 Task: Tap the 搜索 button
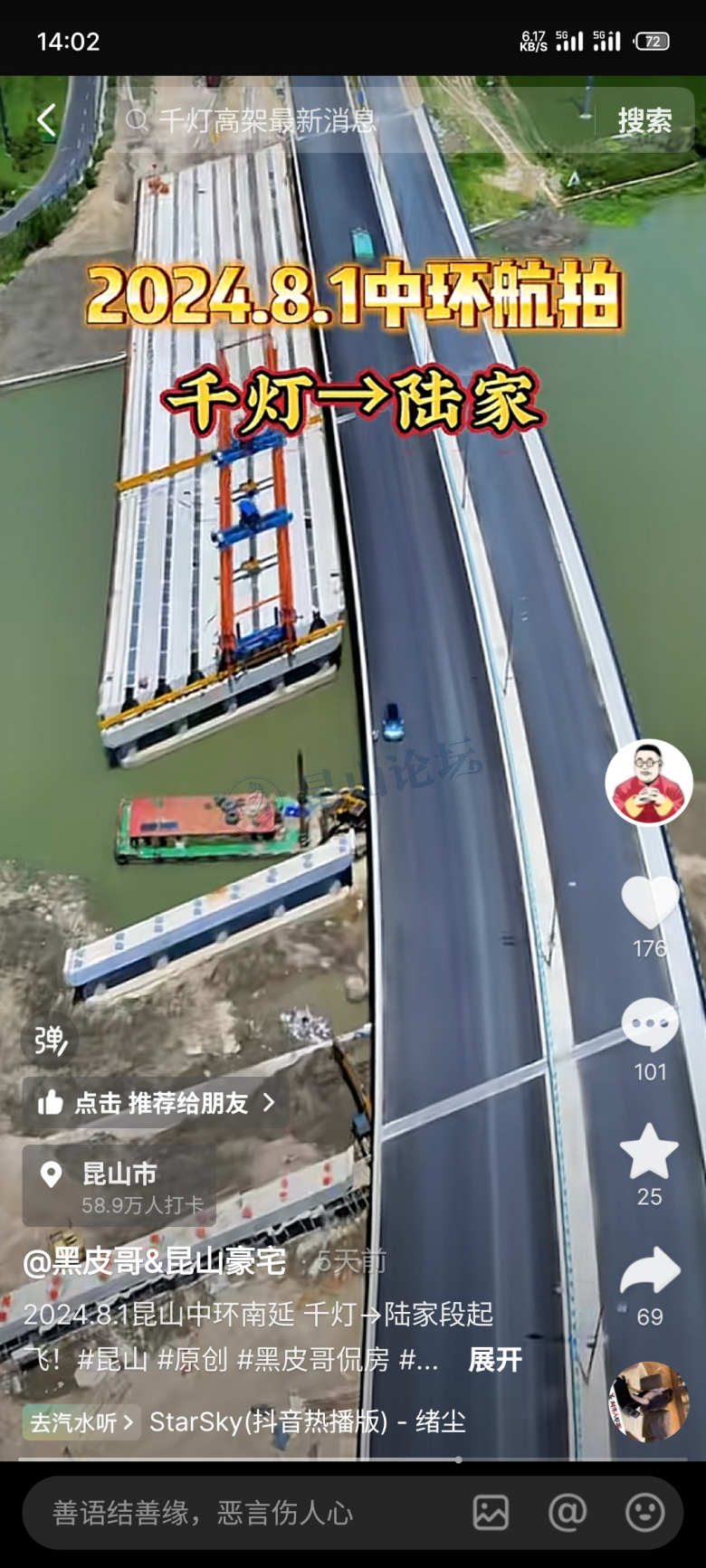point(644,120)
